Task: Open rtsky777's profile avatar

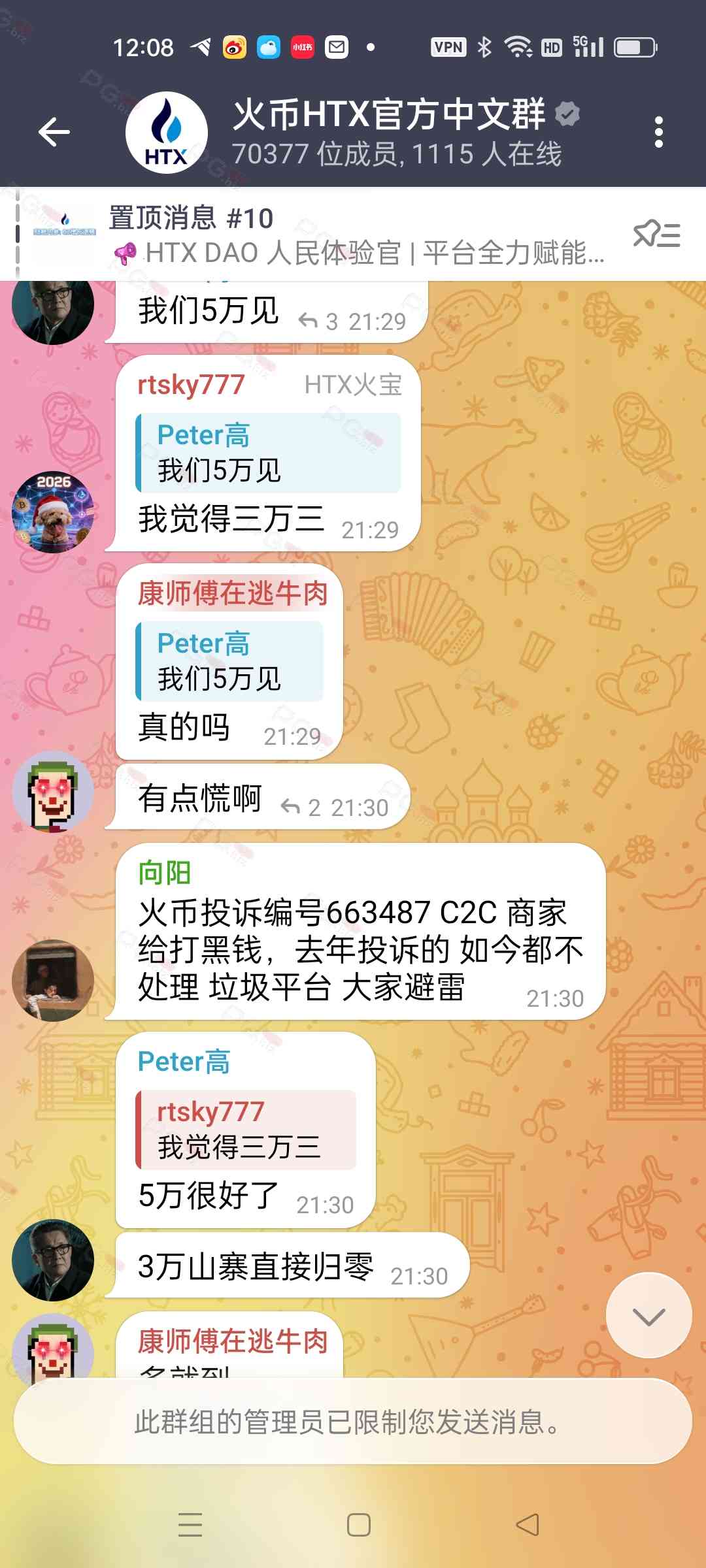Action: tap(53, 512)
